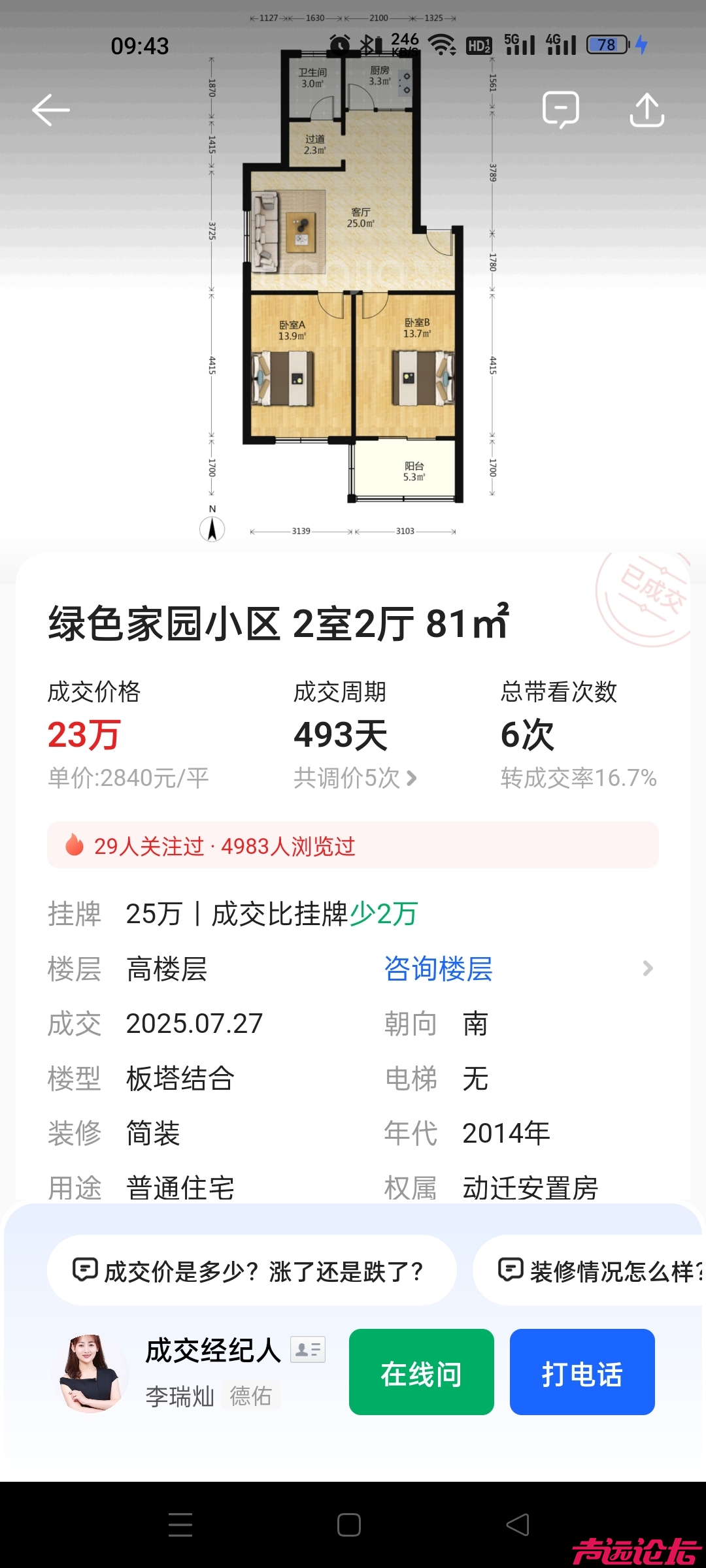Share this listing
This screenshot has width=706, height=1568.
(647, 110)
